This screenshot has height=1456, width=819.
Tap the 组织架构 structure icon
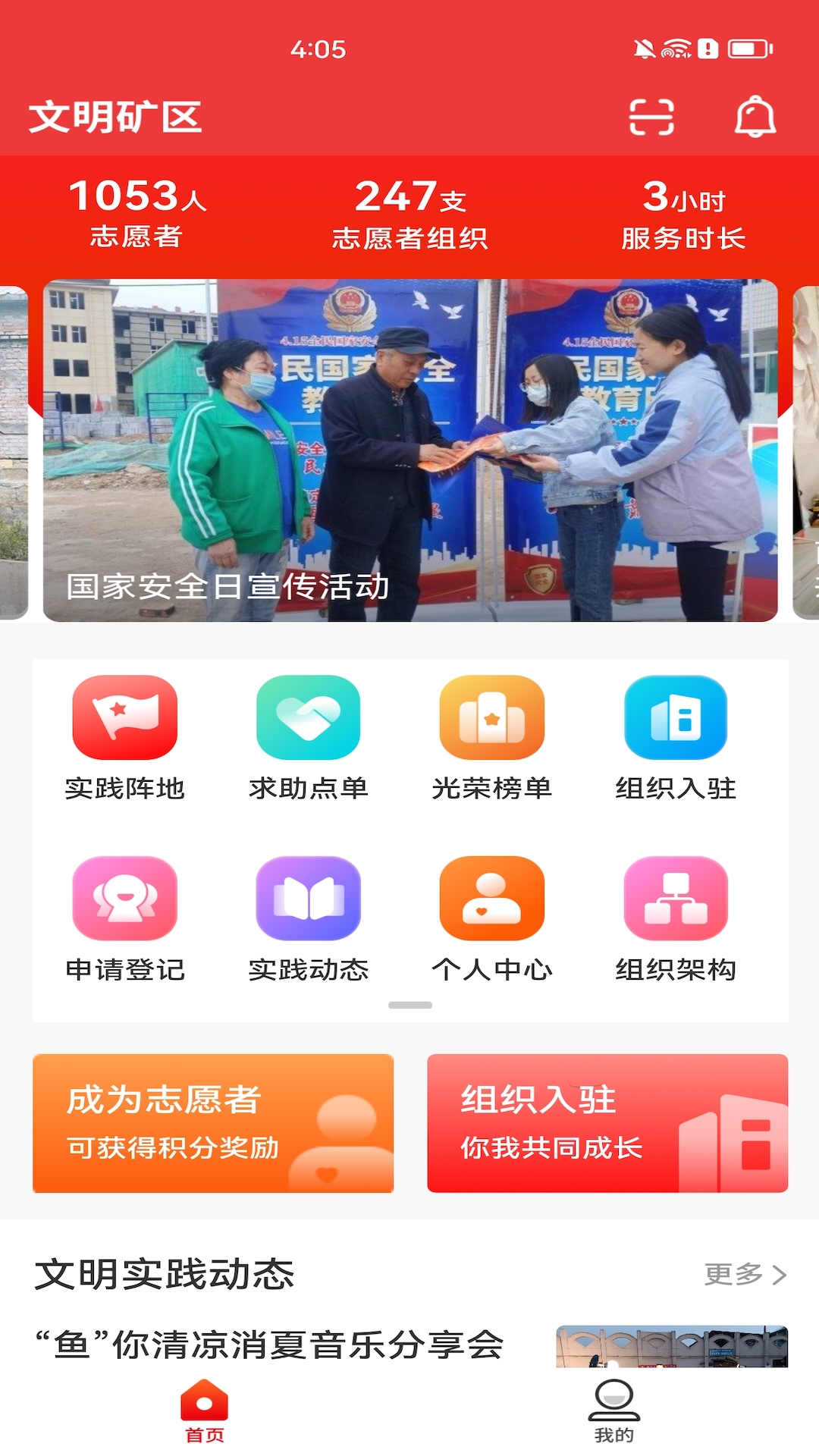coord(675,899)
